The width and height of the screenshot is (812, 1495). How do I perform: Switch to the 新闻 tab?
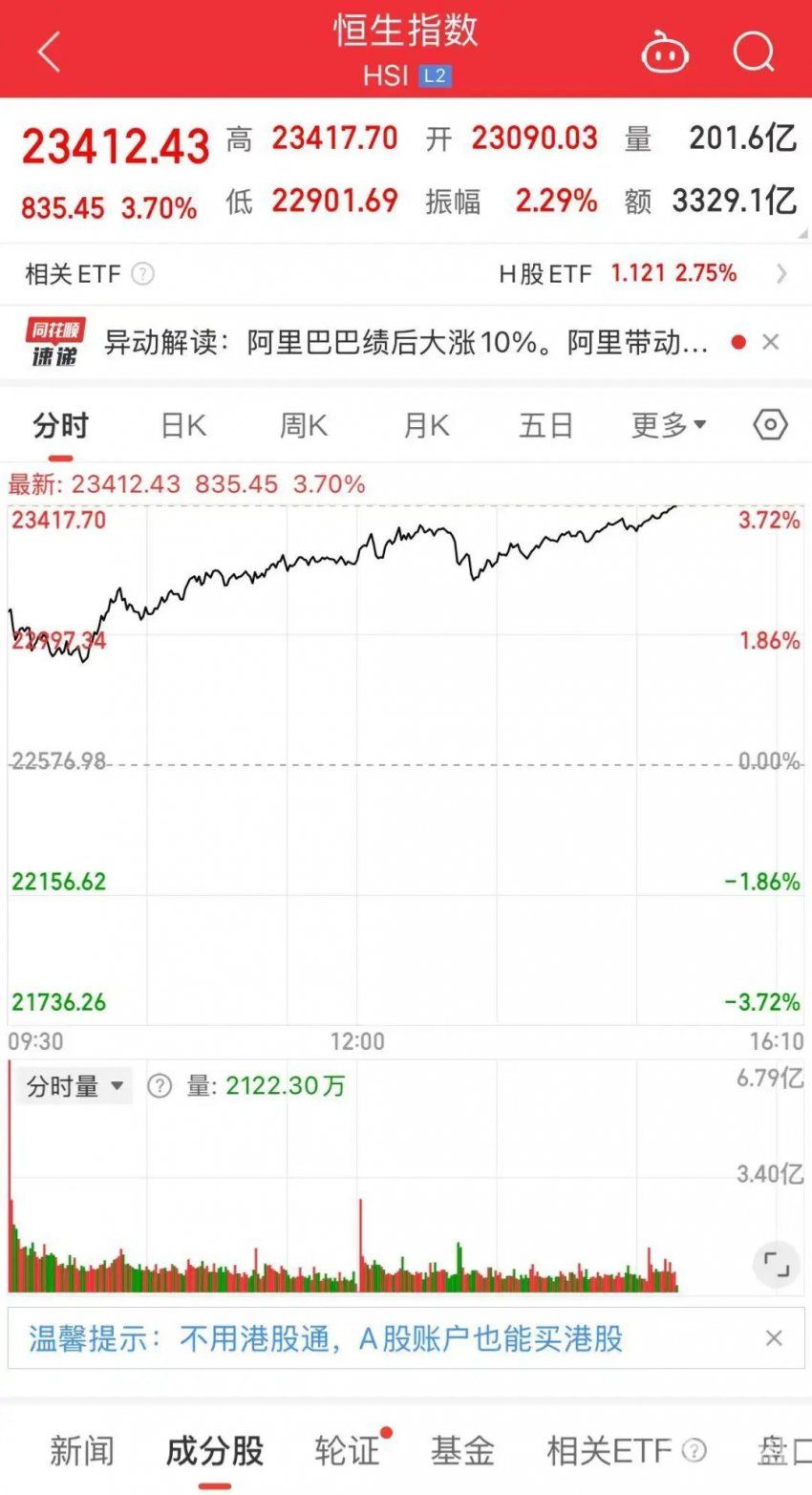pyautogui.click(x=82, y=1450)
